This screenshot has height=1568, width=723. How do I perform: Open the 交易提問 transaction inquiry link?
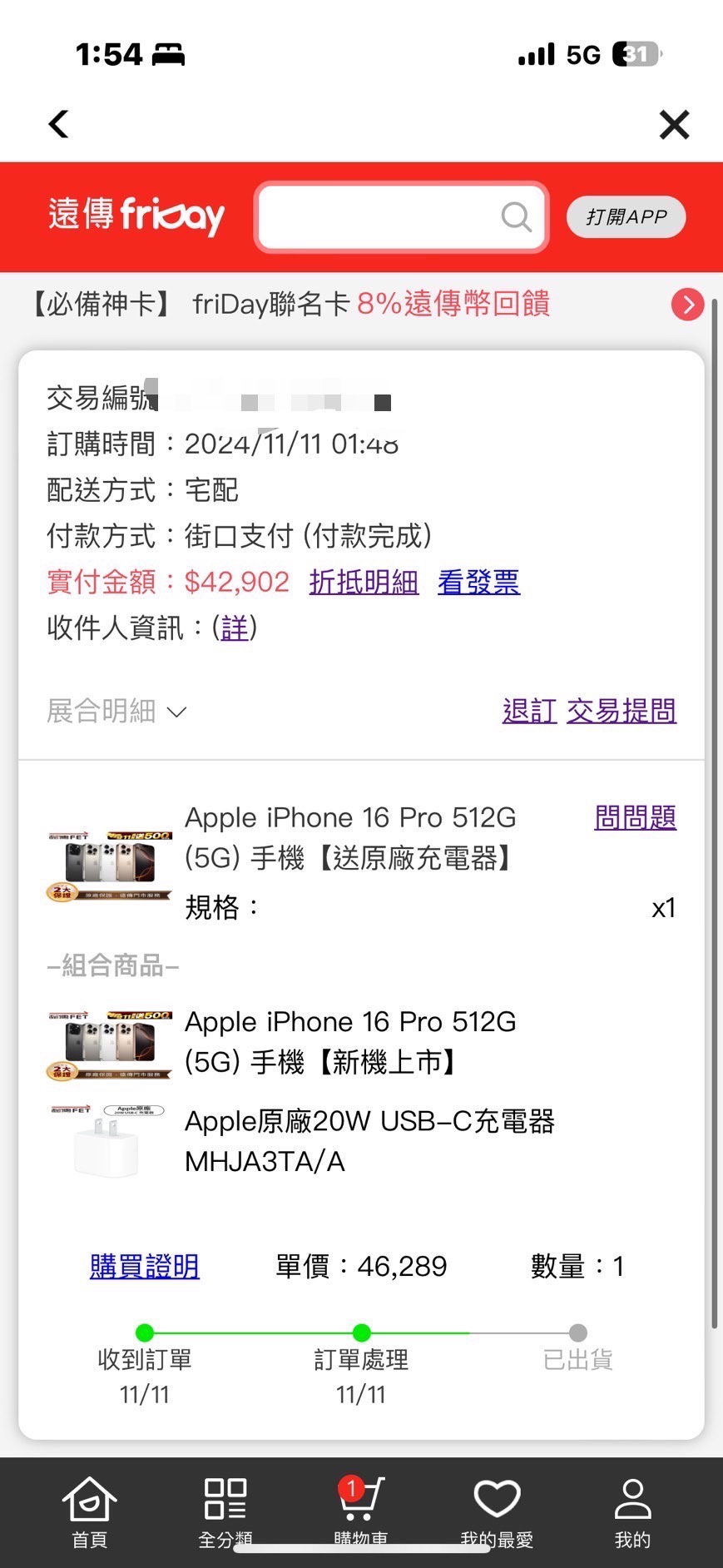(x=621, y=712)
